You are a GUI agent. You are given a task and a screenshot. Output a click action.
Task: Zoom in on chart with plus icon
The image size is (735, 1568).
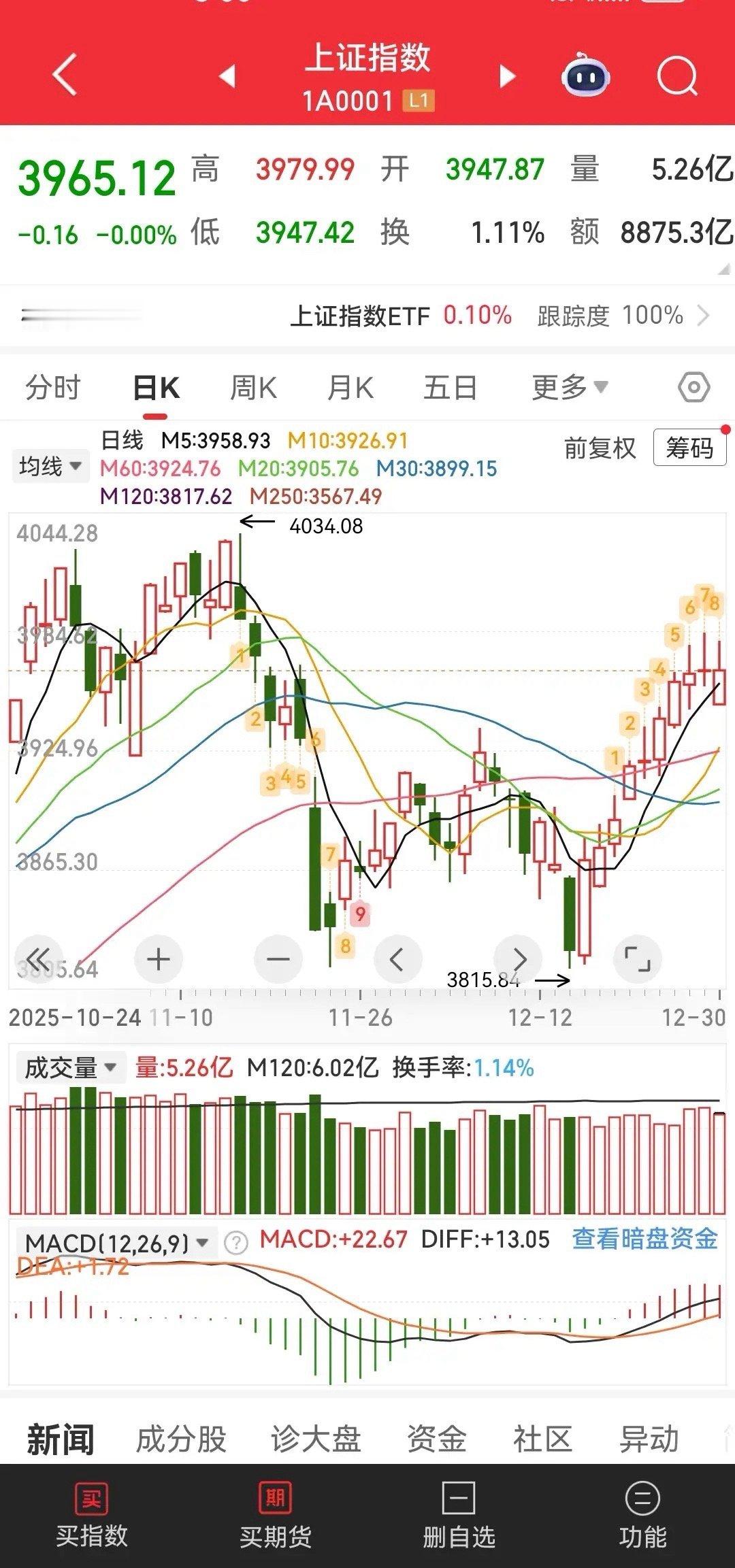pyautogui.click(x=158, y=958)
